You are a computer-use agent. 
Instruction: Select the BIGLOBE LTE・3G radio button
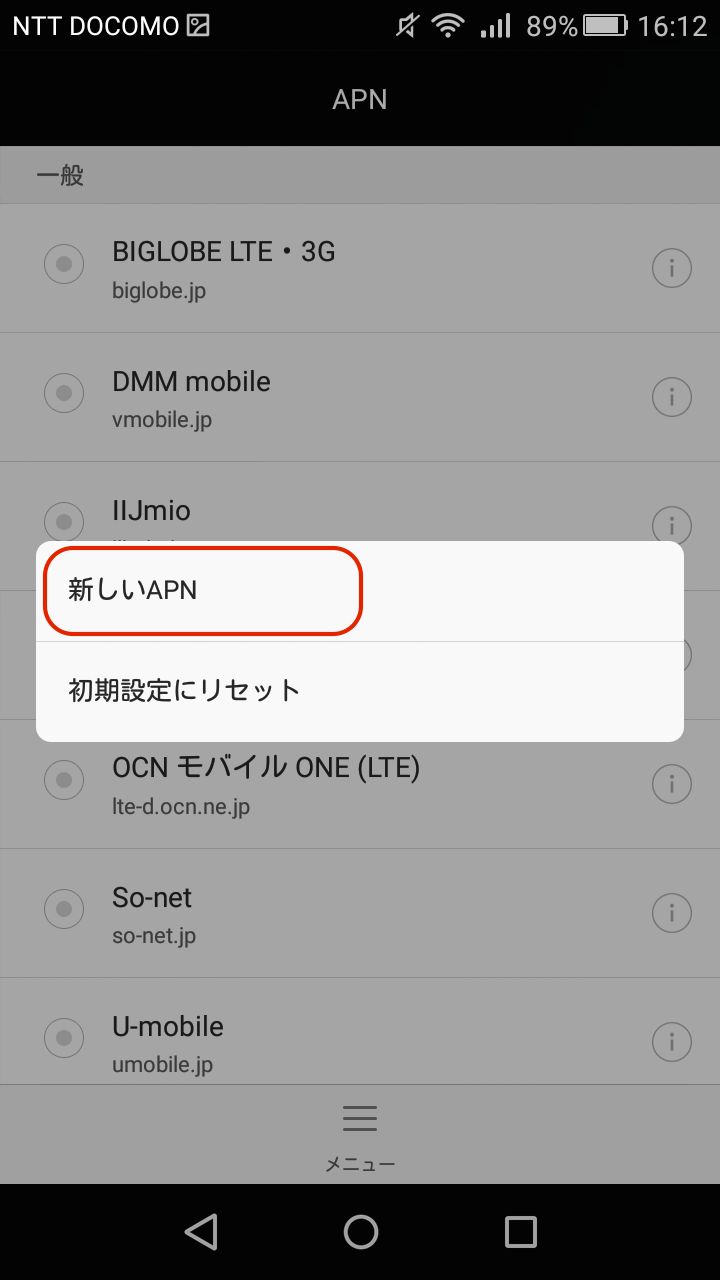[64, 264]
